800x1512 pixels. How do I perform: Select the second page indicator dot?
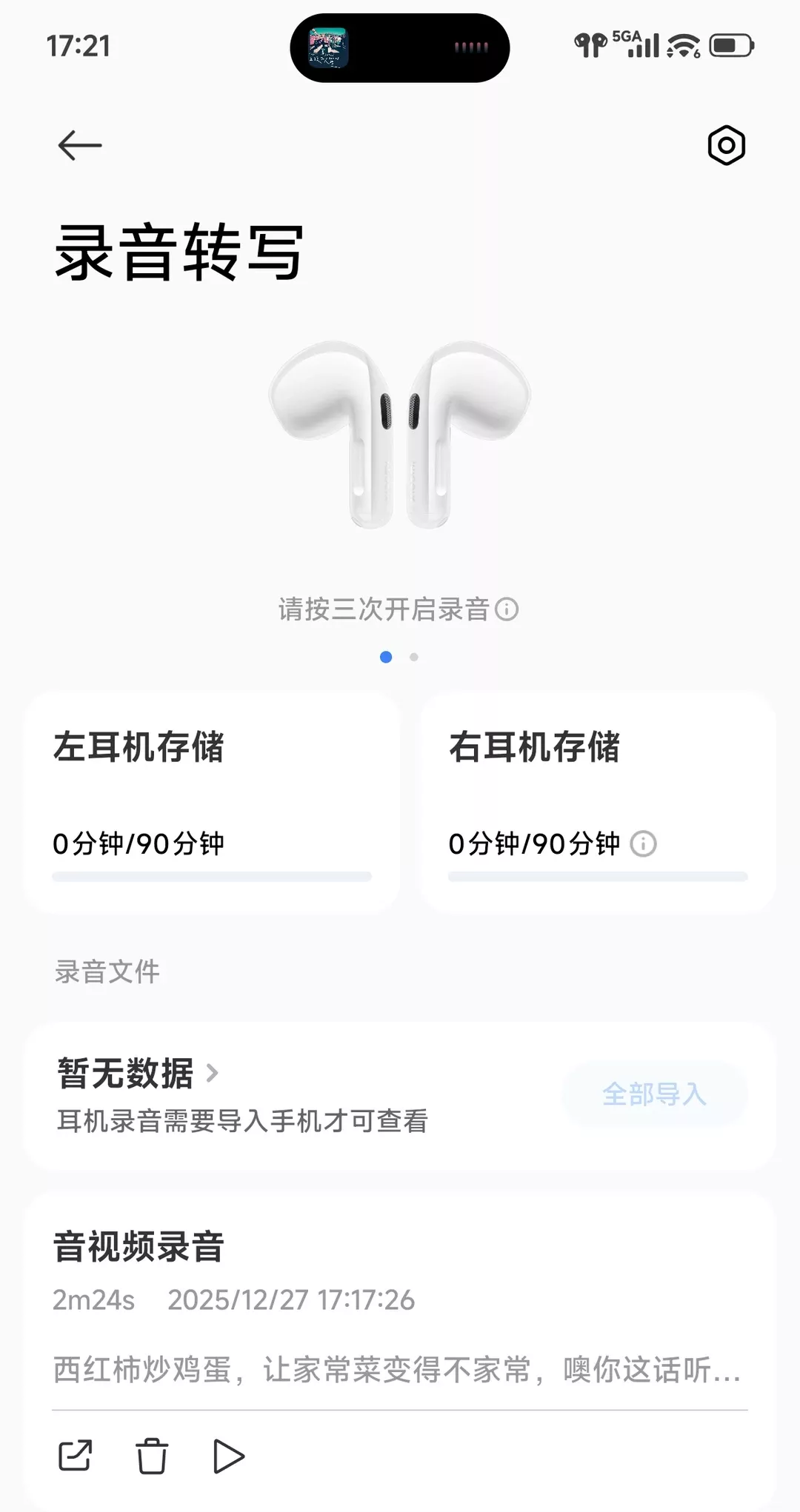413,657
